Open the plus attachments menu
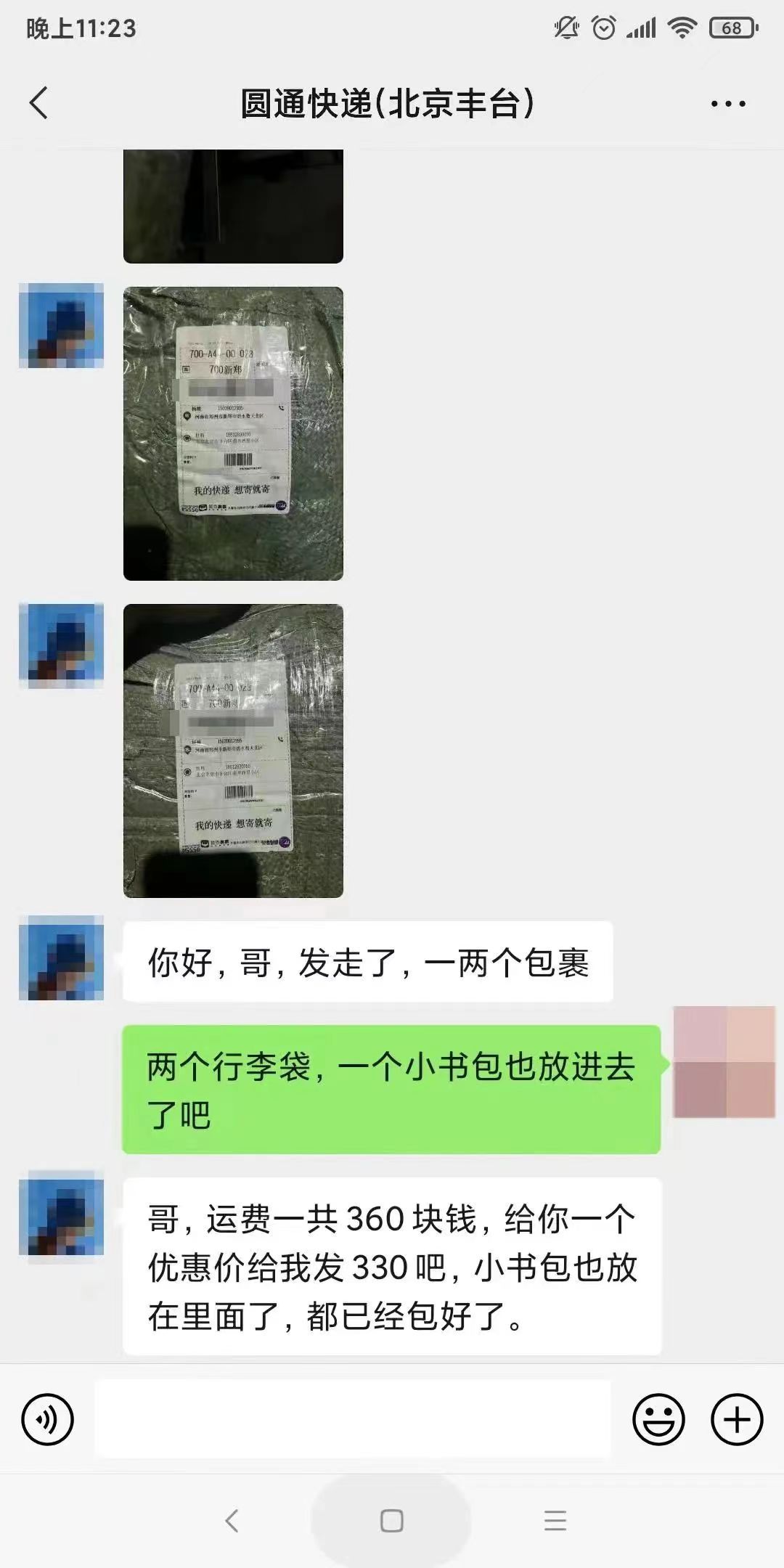The image size is (784, 1568). (x=736, y=1419)
